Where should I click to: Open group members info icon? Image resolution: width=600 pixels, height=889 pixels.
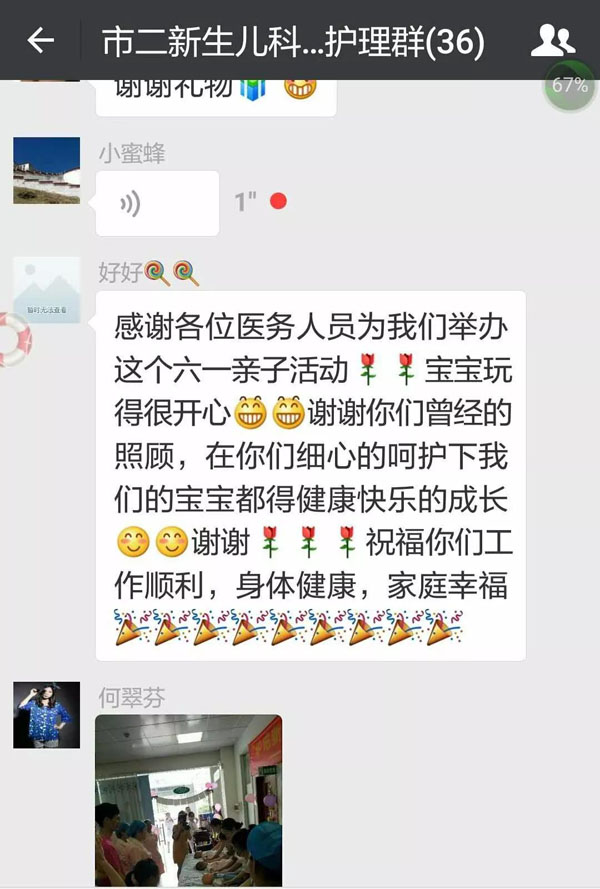[552, 41]
